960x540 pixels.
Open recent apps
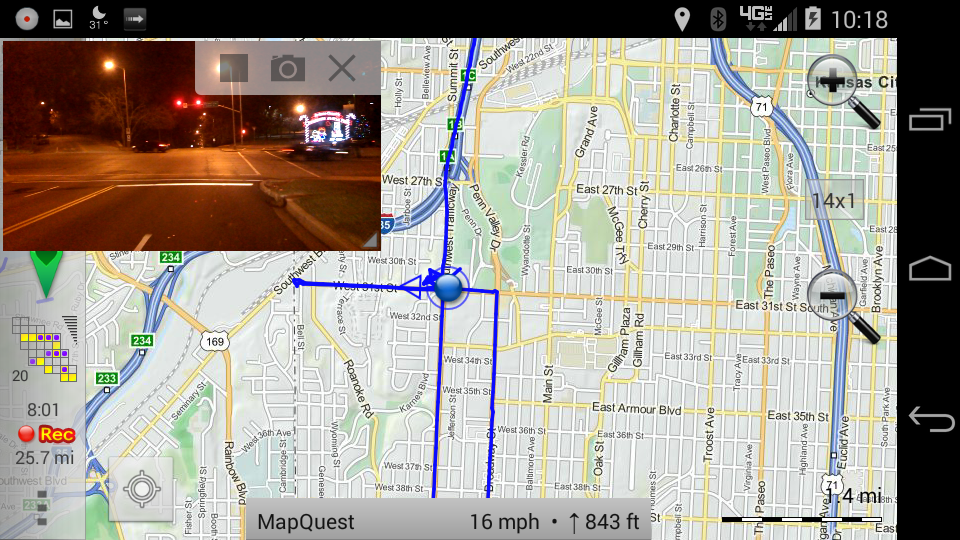coord(930,120)
